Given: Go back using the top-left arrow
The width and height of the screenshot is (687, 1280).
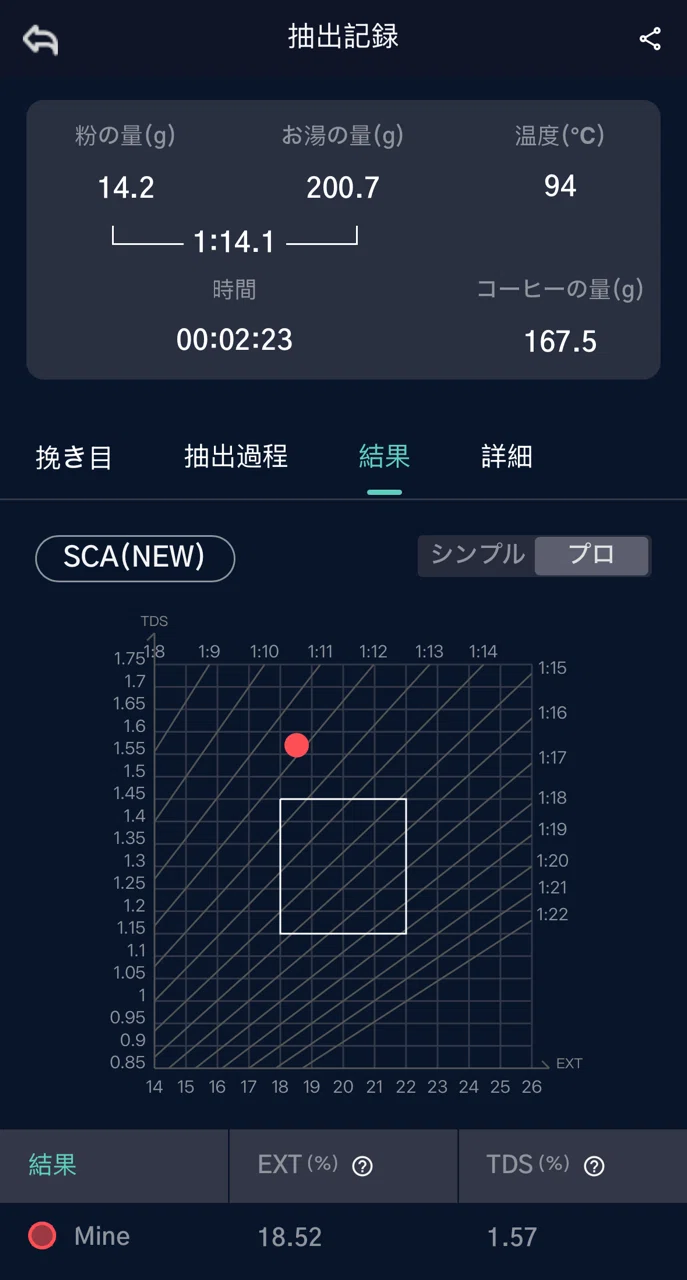Looking at the screenshot, I should 41,39.
